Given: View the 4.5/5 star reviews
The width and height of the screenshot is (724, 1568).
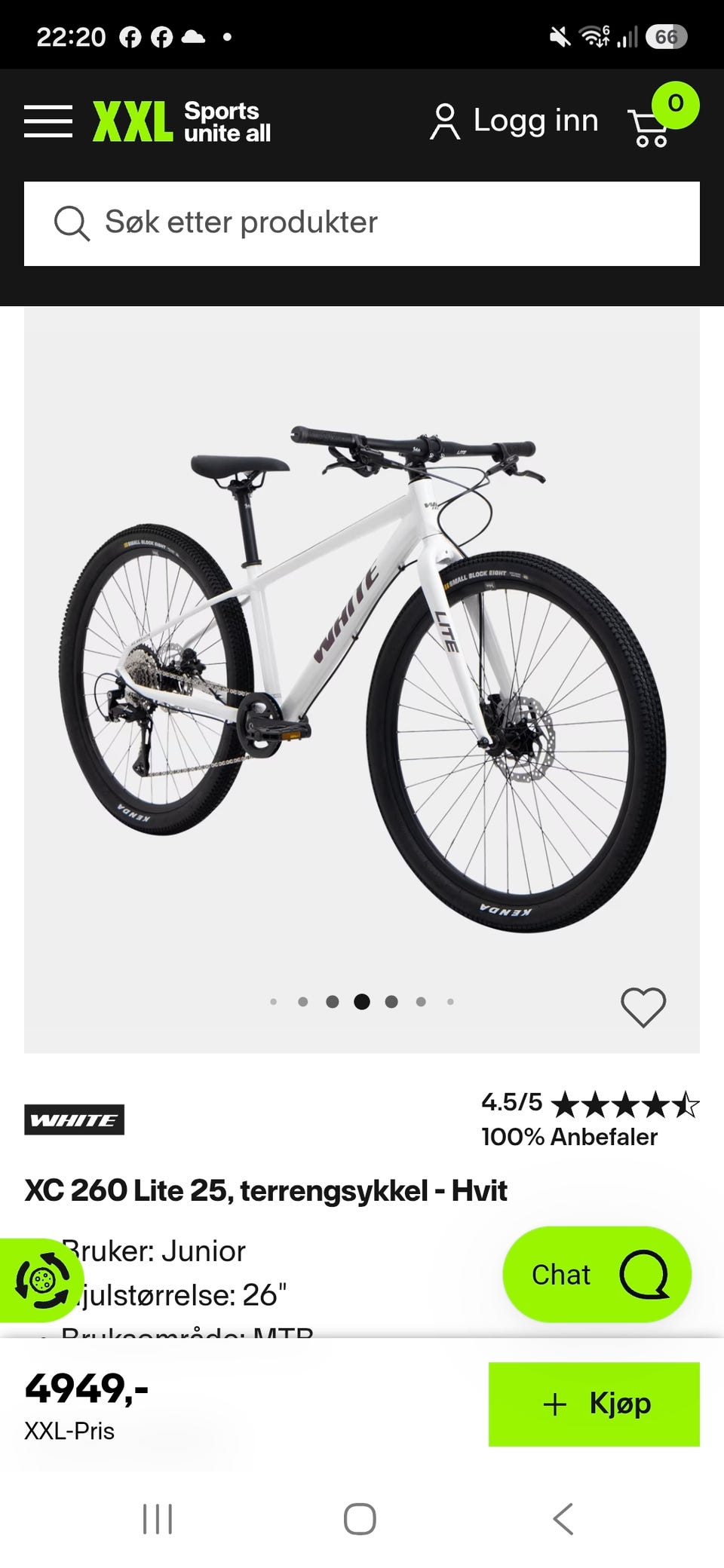Looking at the screenshot, I should (x=590, y=1104).
